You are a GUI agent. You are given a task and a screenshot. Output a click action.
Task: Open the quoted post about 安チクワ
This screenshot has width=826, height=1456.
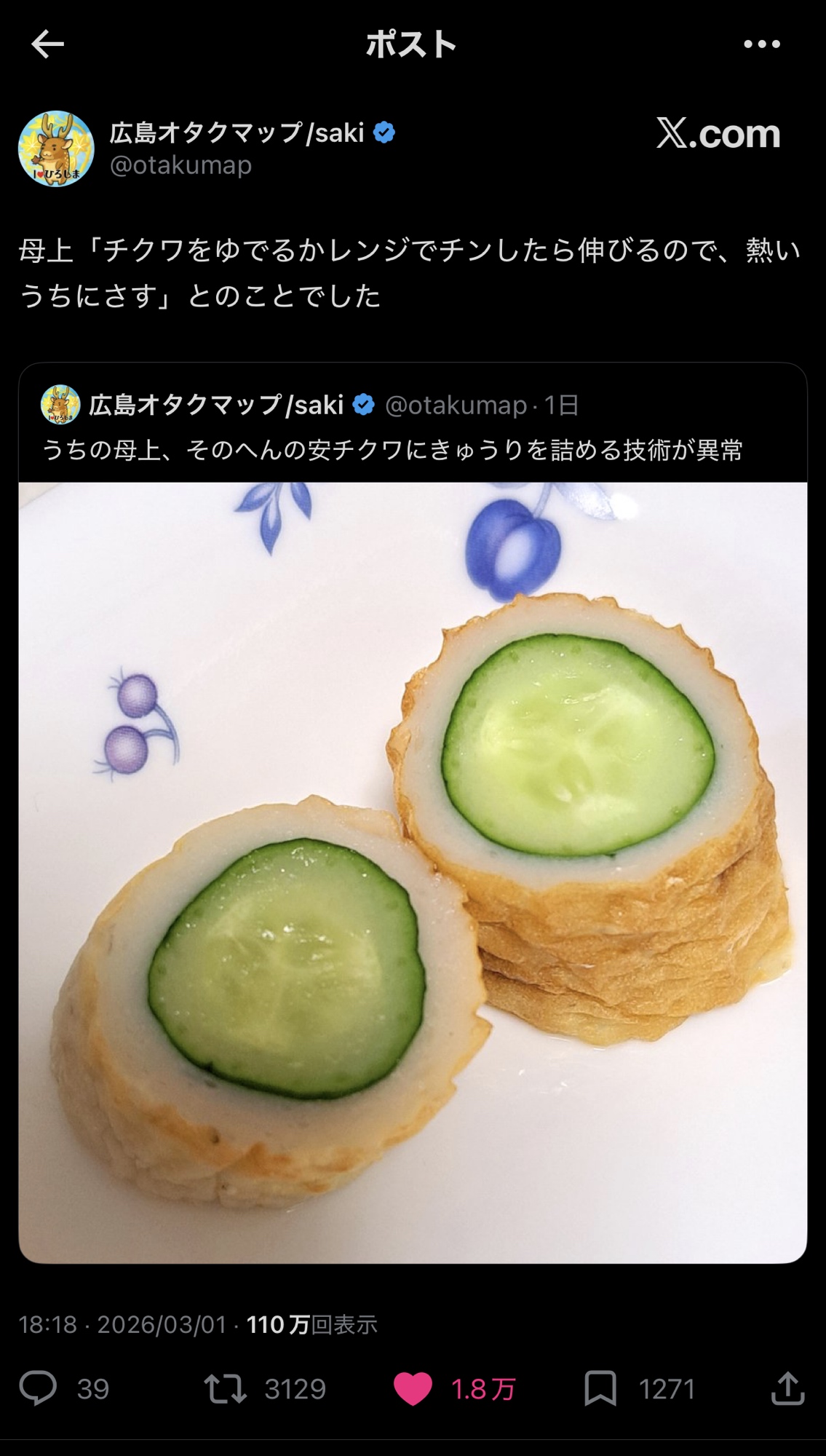[392, 450]
